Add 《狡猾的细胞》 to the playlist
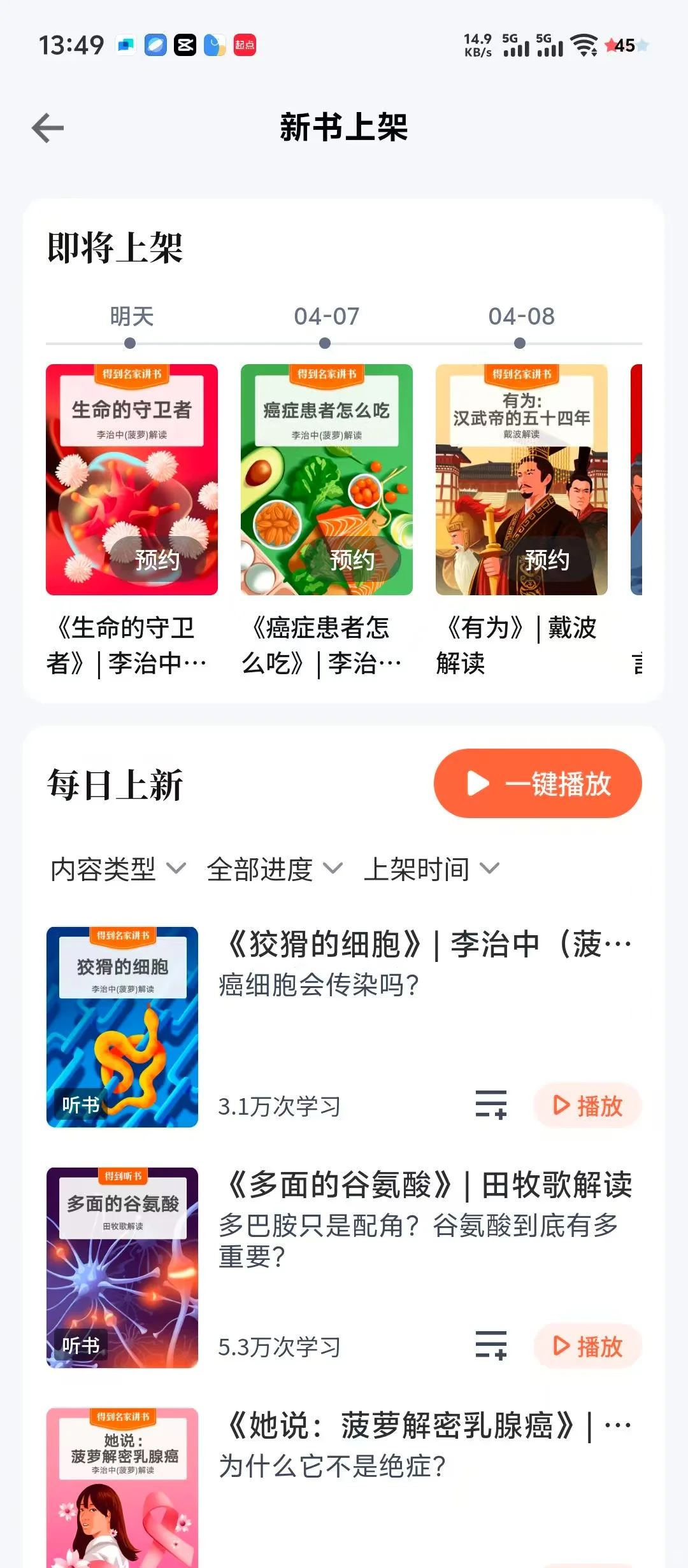Screen dimensions: 688x1568 [x=491, y=1105]
